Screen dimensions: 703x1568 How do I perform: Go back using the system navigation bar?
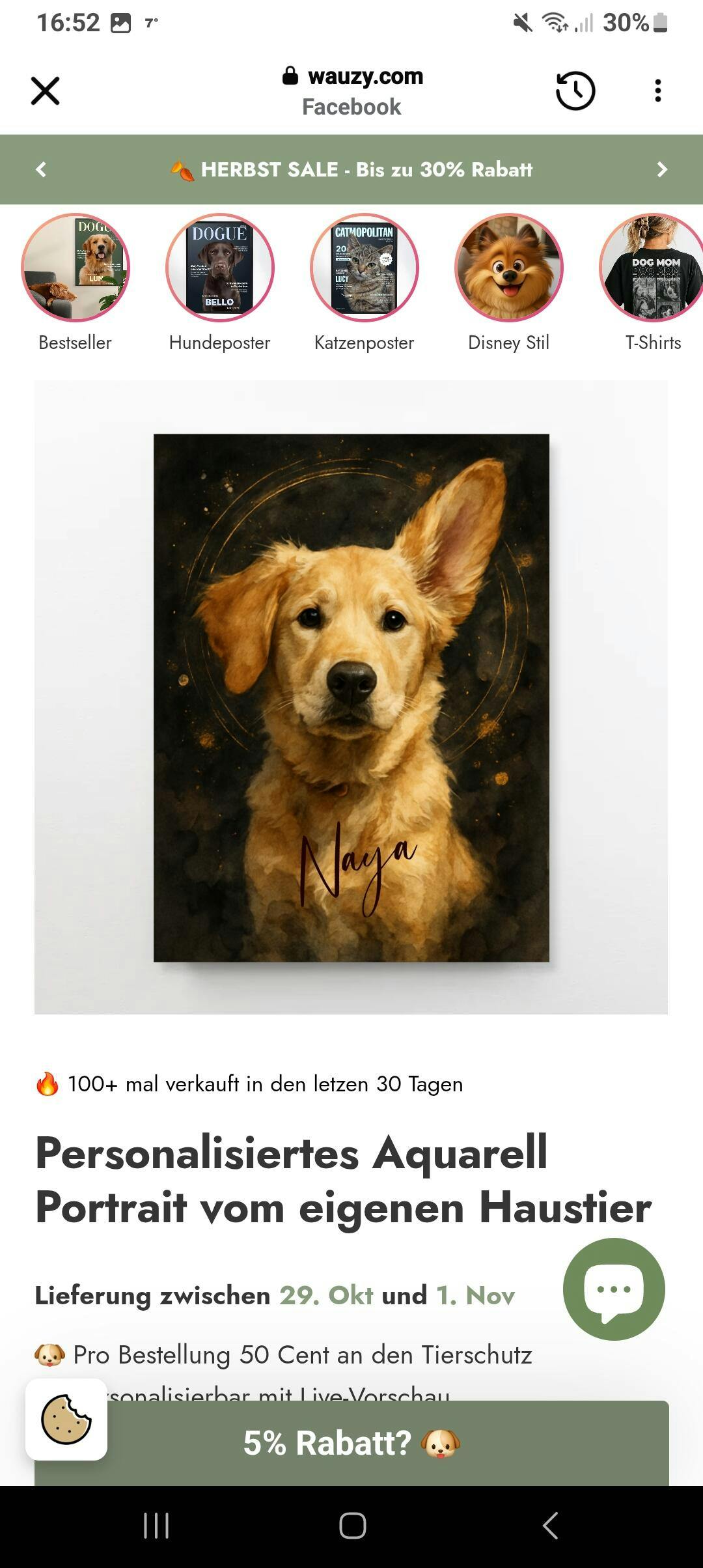(550, 1525)
